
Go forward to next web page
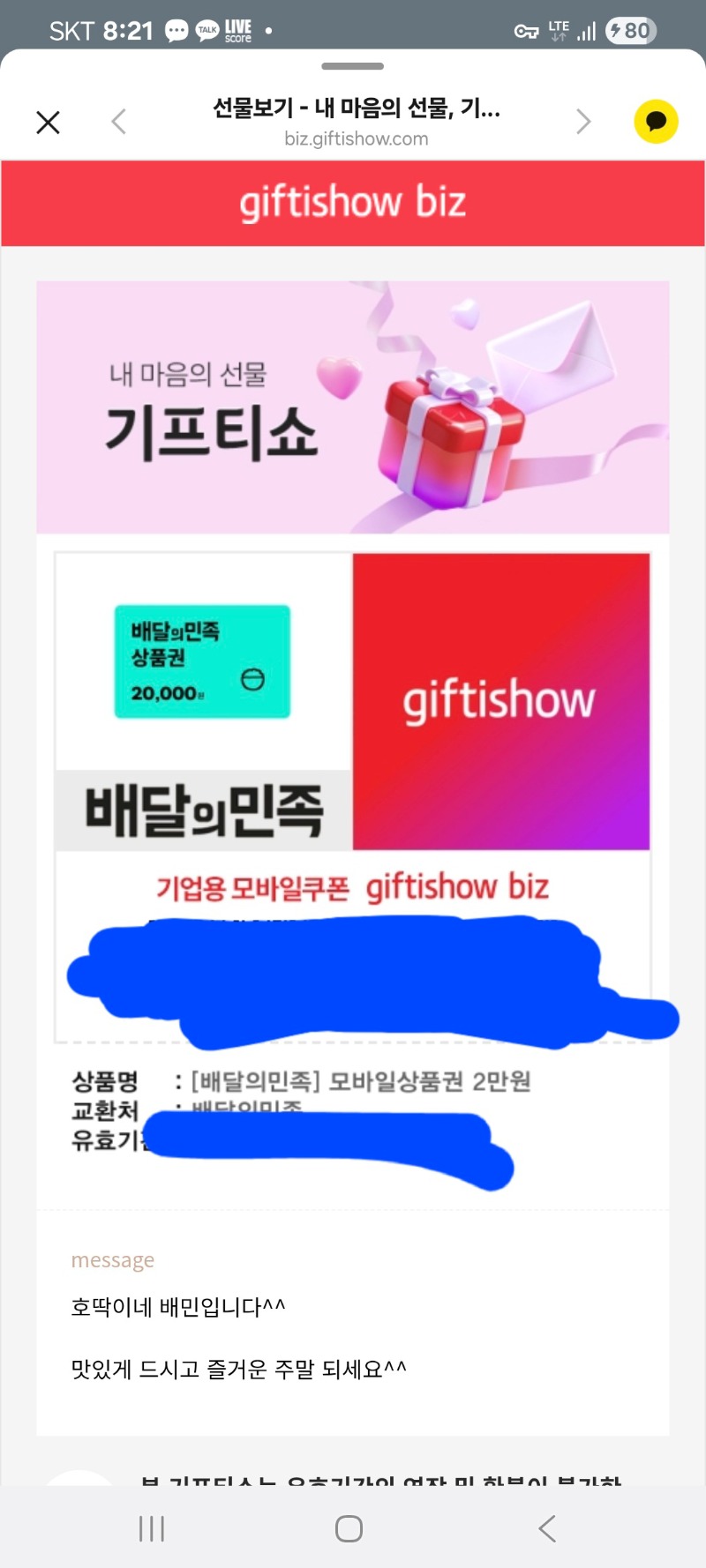582,122
